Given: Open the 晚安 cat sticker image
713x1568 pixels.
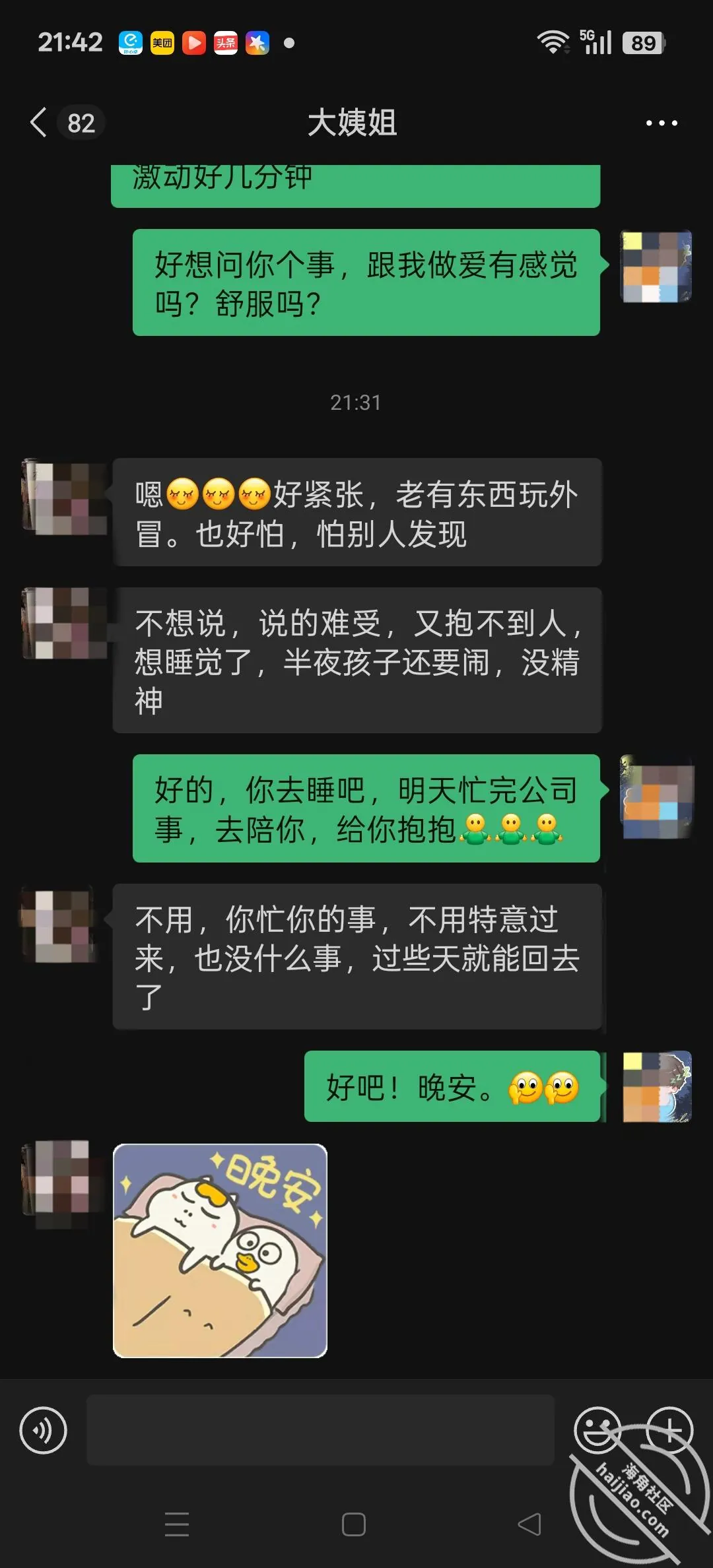Looking at the screenshot, I should point(220,1251).
